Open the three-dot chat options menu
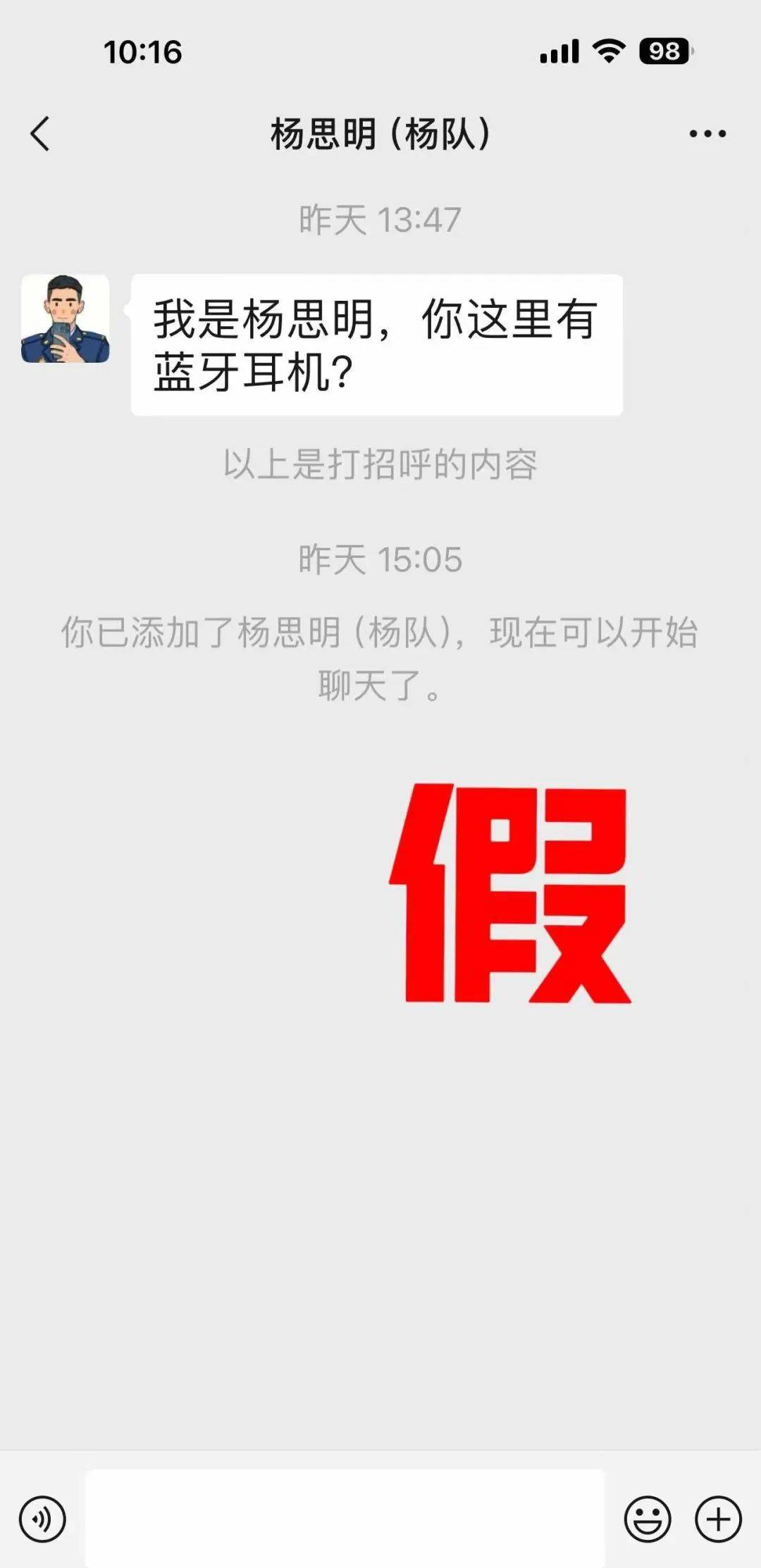The image size is (761, 1568). pos(707,134)
